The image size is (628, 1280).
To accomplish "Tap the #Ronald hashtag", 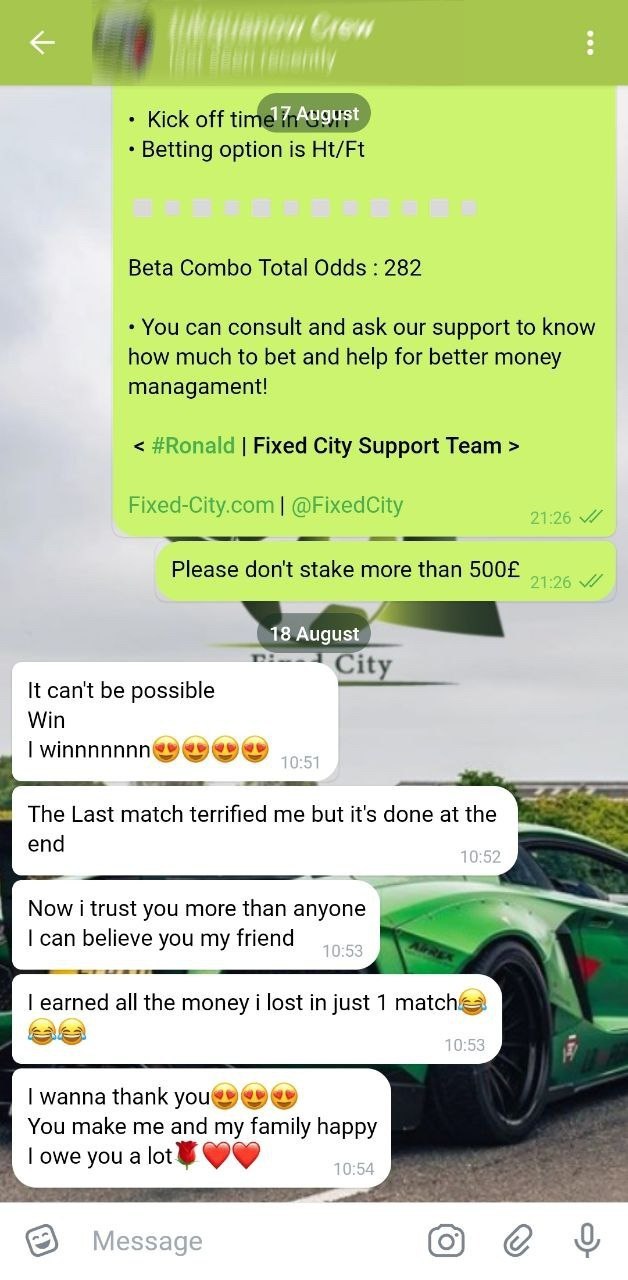I will coord(193,446).
